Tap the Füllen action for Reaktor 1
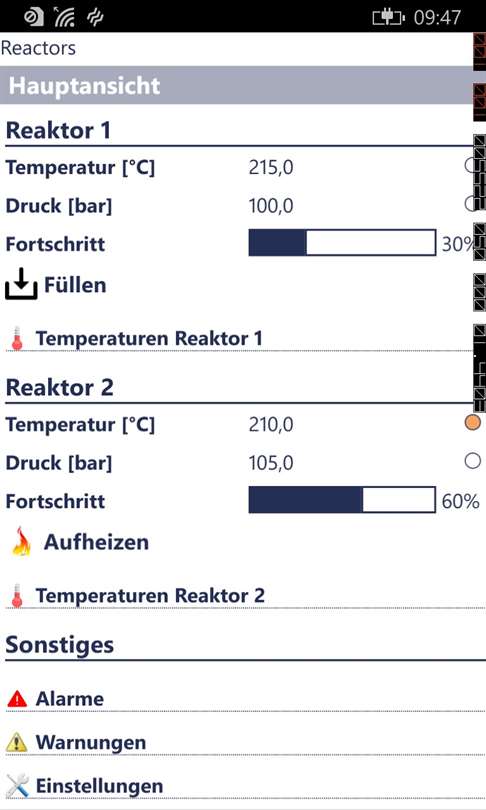Viewport: 486px width, 810px height. [x=56, y=285]
